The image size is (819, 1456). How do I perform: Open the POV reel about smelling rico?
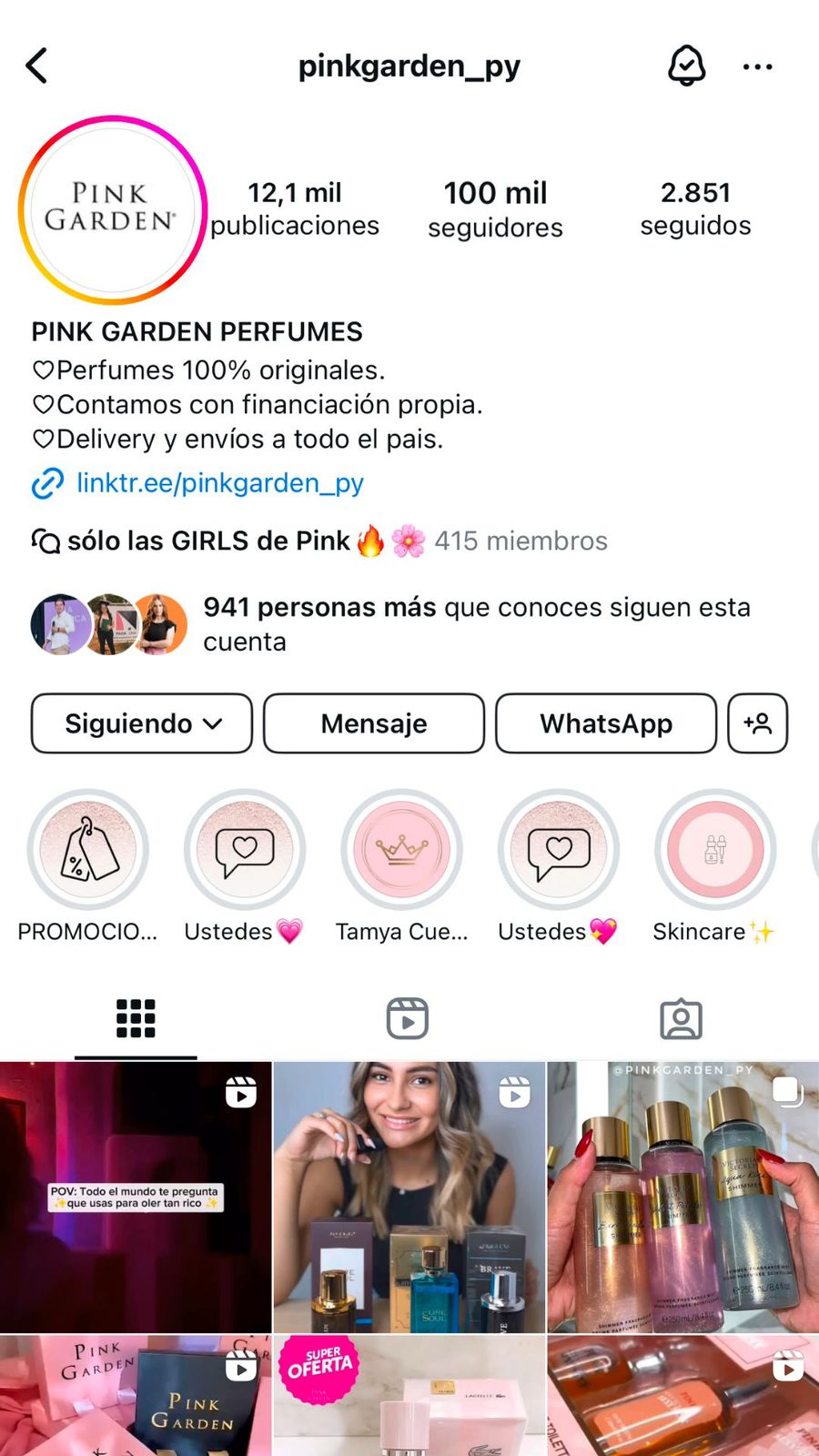pyautogui.click(x=136, y=1197)
